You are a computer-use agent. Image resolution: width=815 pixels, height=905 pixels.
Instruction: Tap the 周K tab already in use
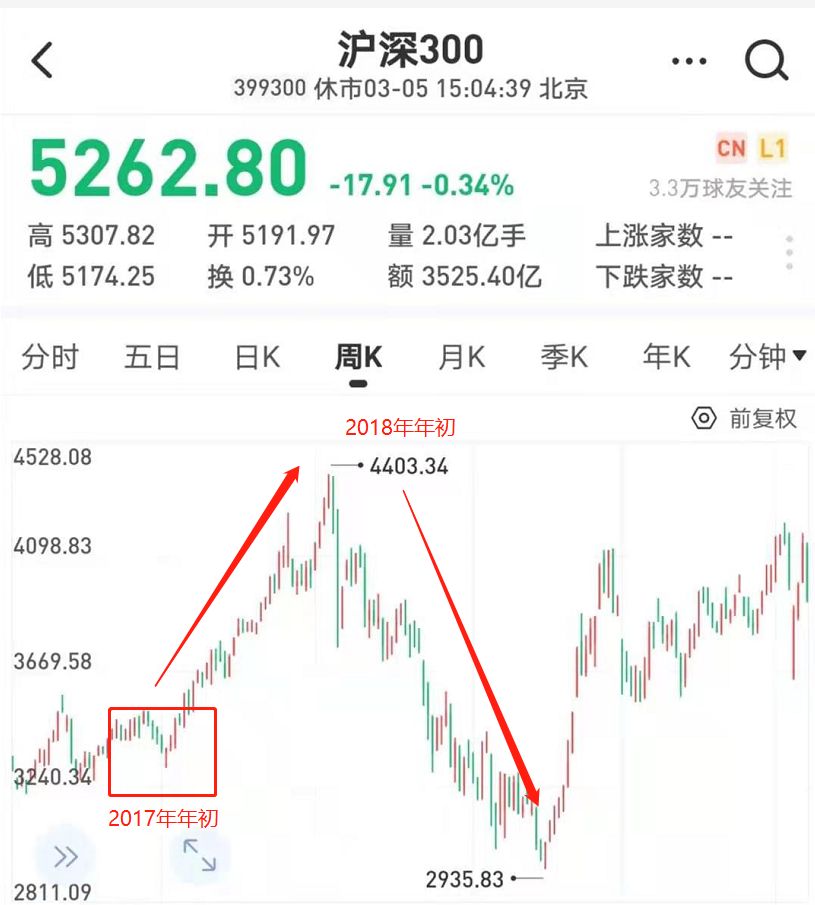(x=357, y=357)
